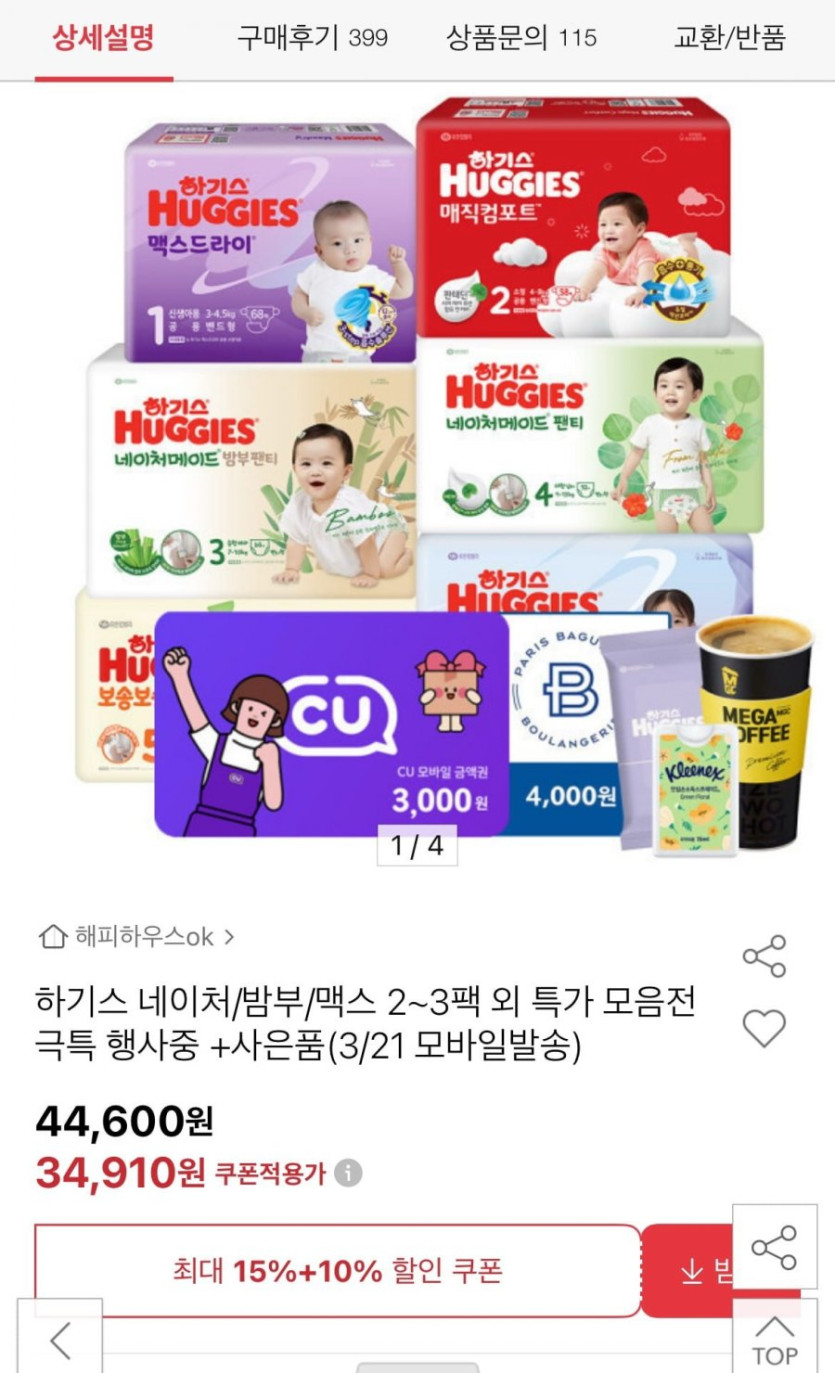Screen dimensions: 835x1373
Task: Switch to the 상품문의 115 tab
Action: [521, 38]
